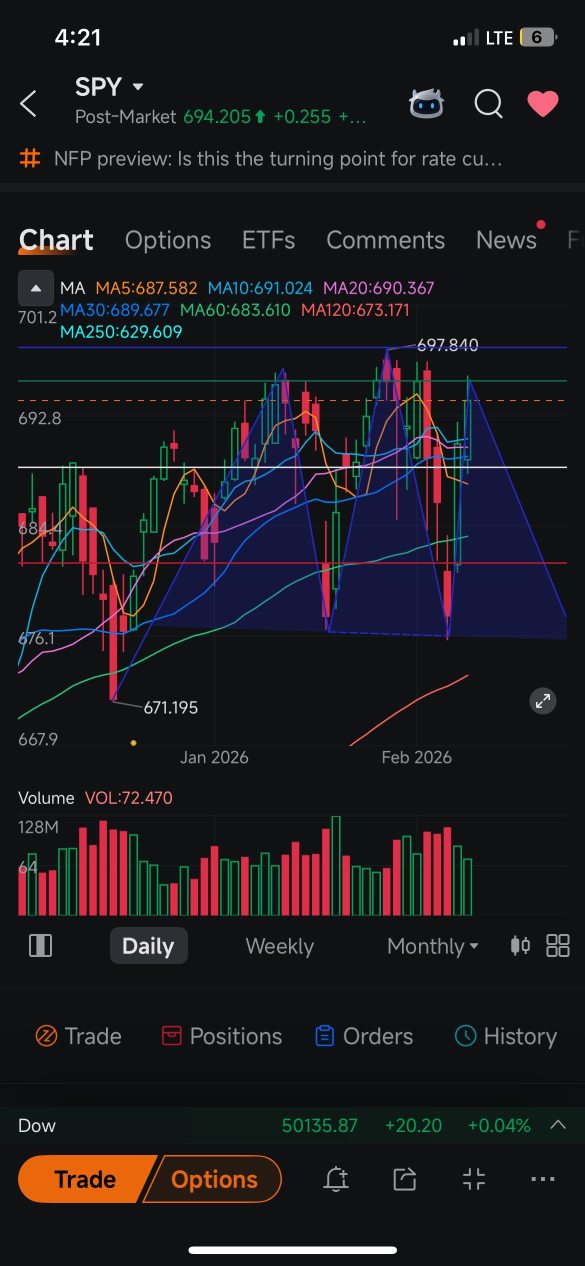This screenshot has height=1266, width=585.
Task: Open the Orders section
Action: coord(364,1036)
